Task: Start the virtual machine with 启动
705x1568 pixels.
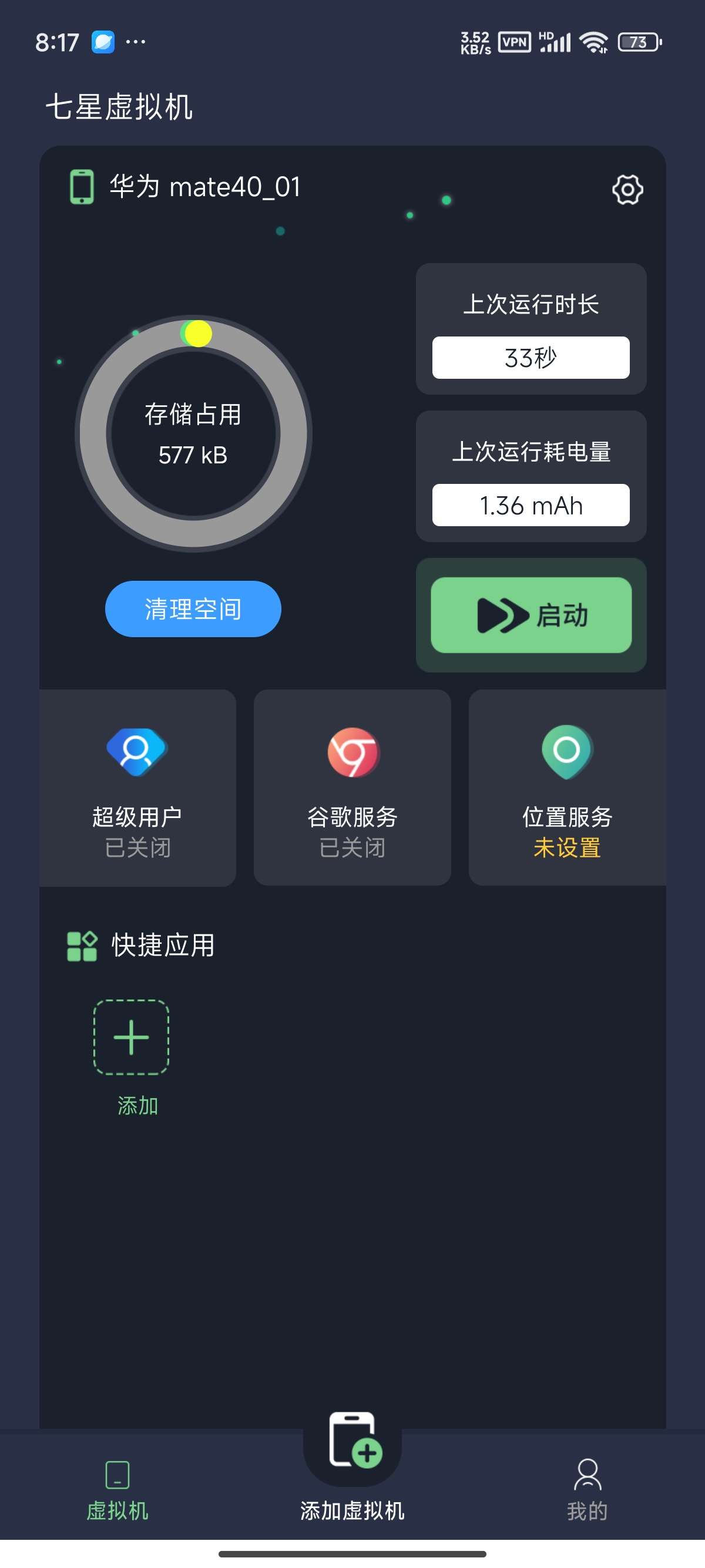Action: [x=531, y=615]
